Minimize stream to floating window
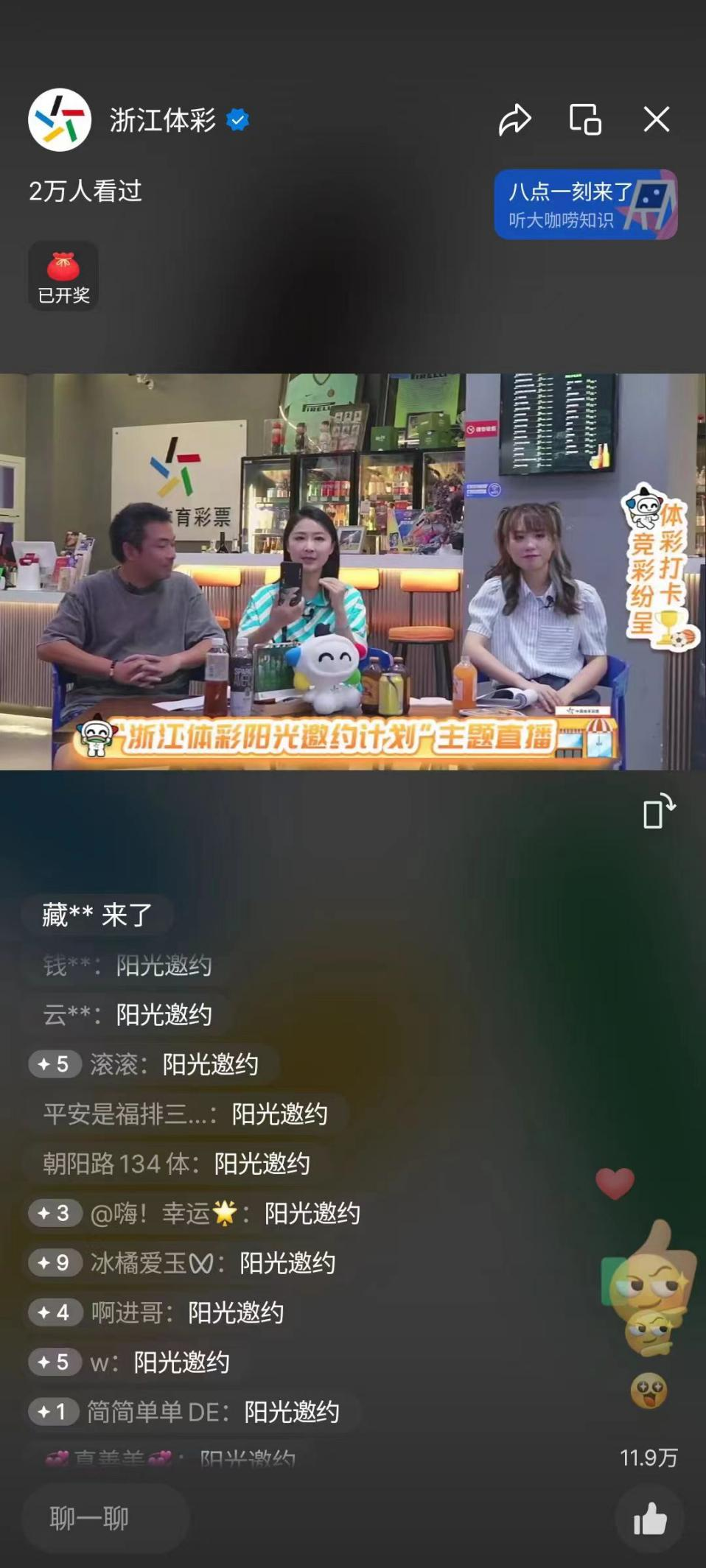Viewport: 706px width, 1568px height. [x=585, y=119]
